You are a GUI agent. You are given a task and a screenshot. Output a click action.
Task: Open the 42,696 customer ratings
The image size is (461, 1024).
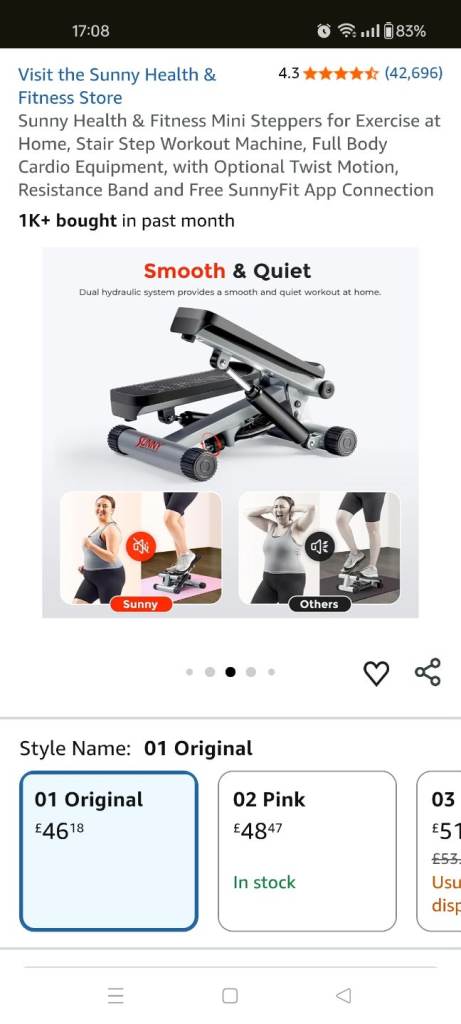pos(413,73)
